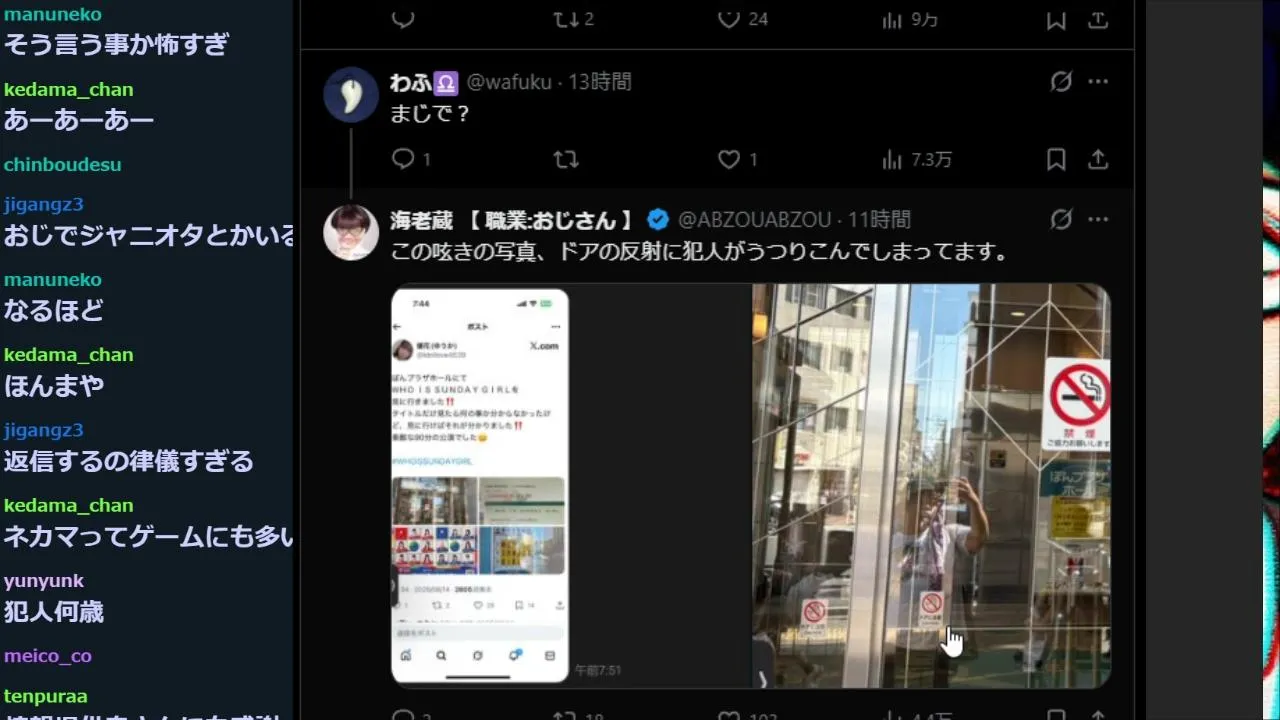Open more options on 海老蔵's tweet
This screenshot has height=720, width=1280.
1098,220
